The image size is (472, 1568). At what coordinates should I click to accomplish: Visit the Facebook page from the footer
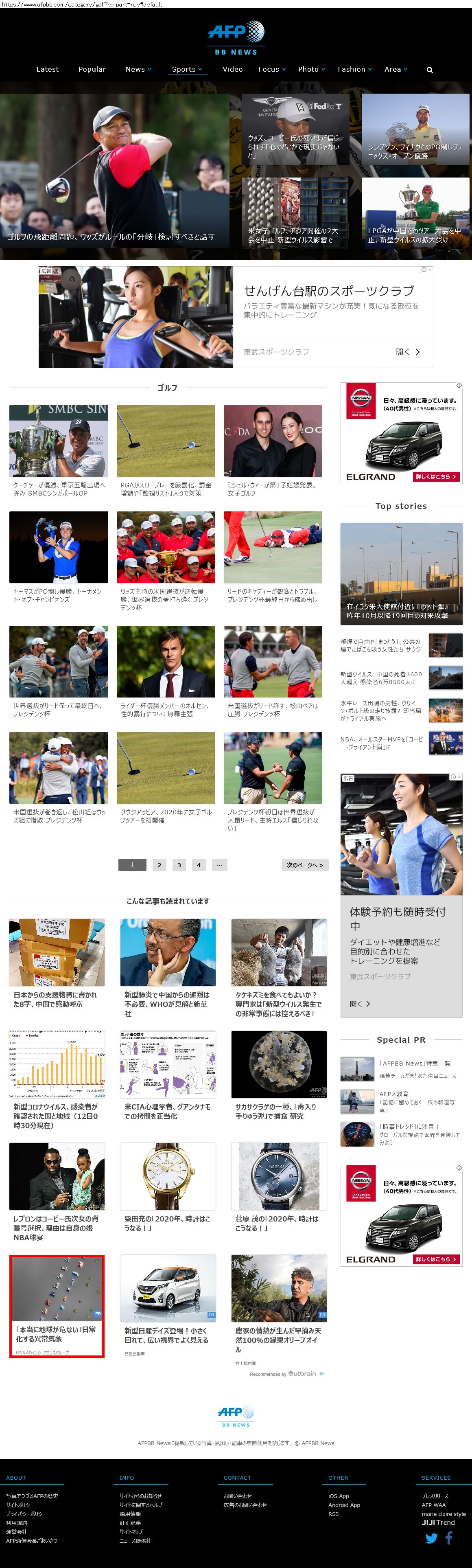coord(449,1538)
